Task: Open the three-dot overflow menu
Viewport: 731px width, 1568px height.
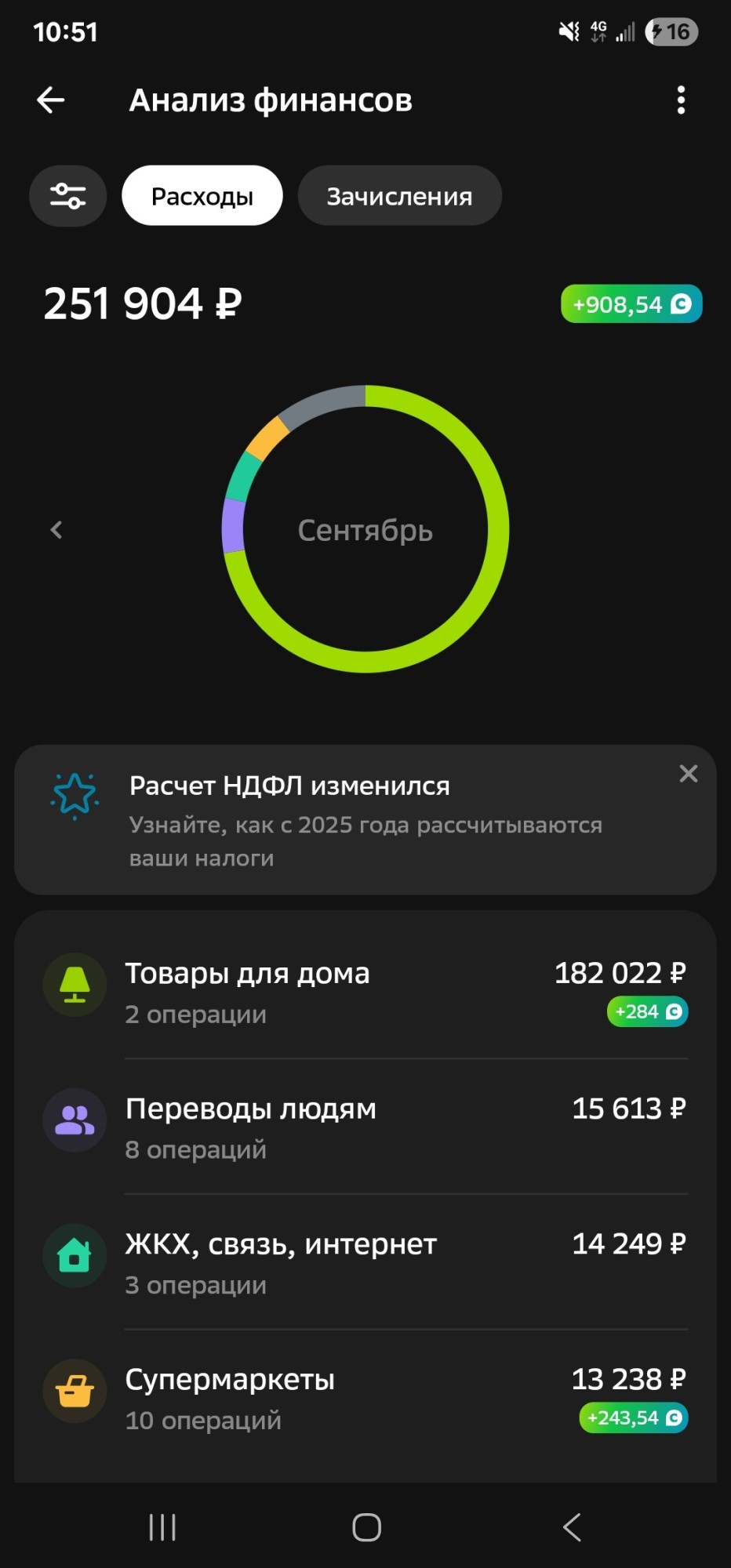Action: click(681, 100)
